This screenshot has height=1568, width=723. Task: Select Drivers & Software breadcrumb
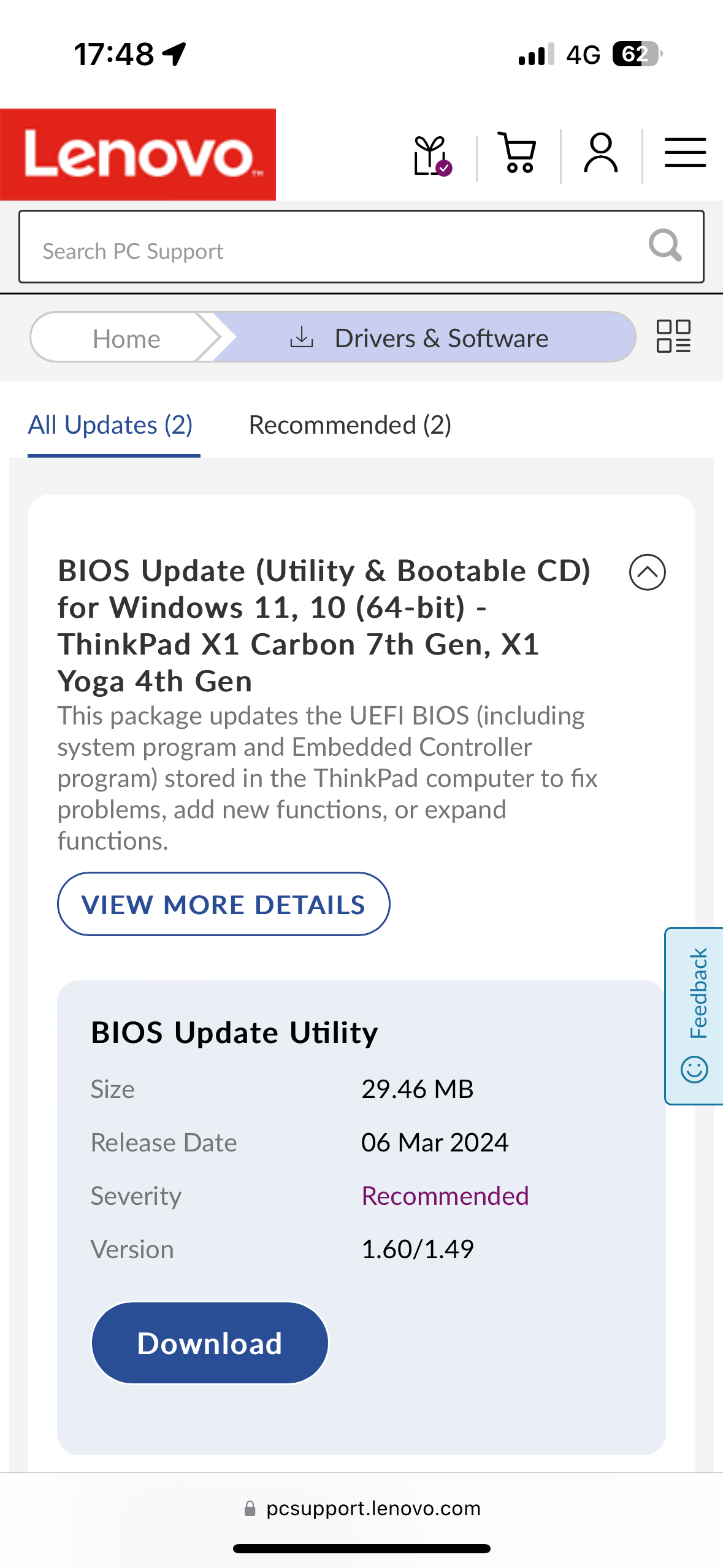coord(423,337)
